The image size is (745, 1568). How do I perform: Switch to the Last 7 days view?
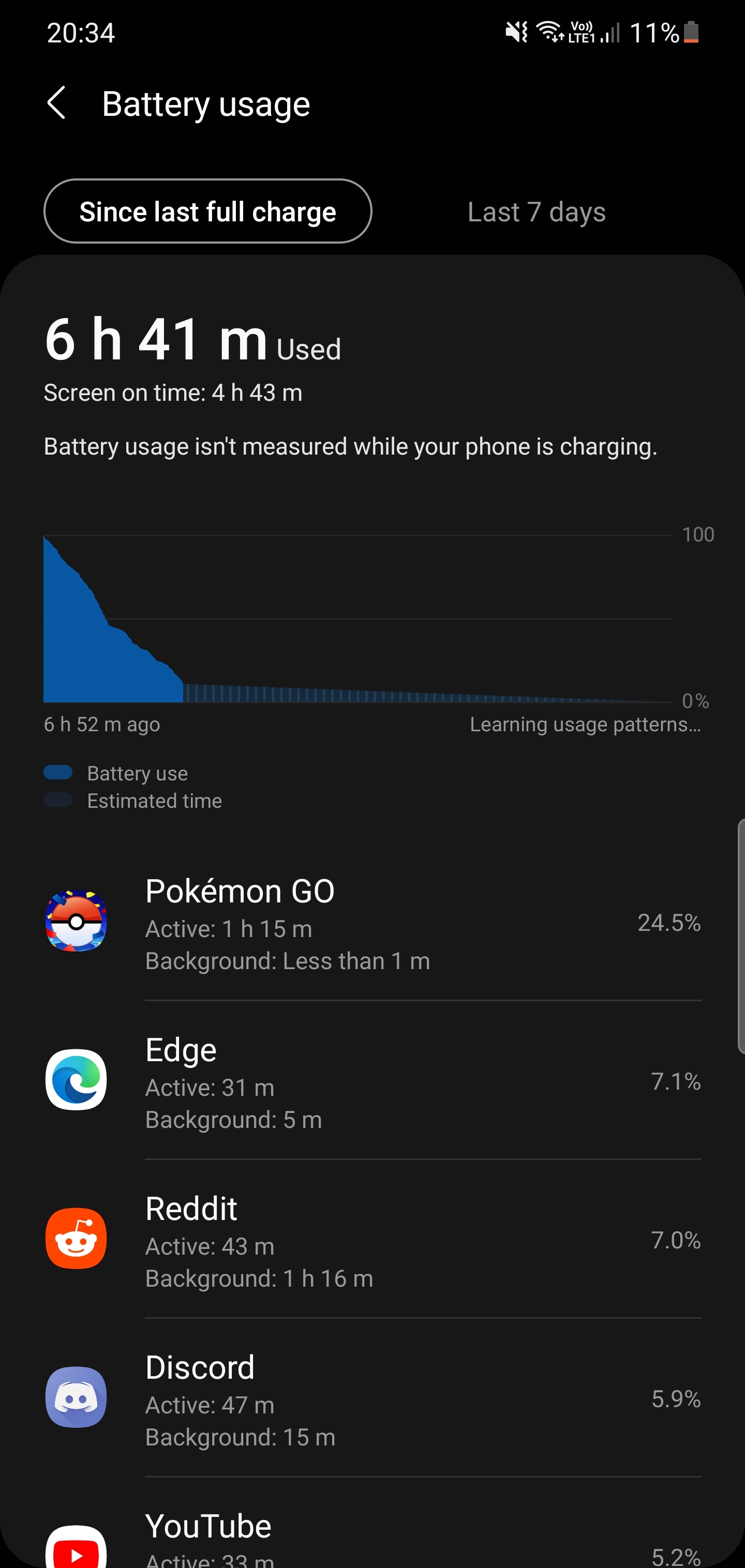536,211
